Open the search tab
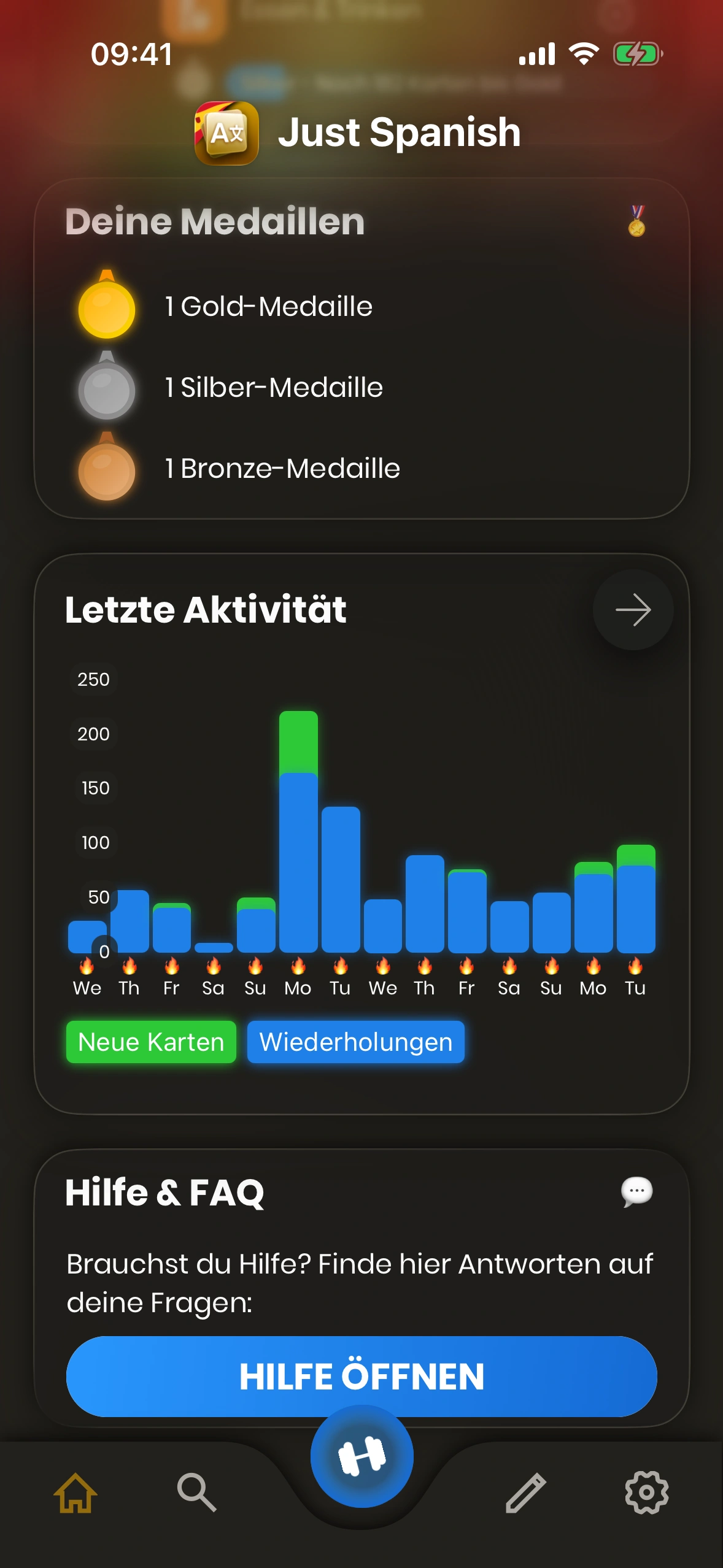723x1568 pixels. tap(197, 1493)
